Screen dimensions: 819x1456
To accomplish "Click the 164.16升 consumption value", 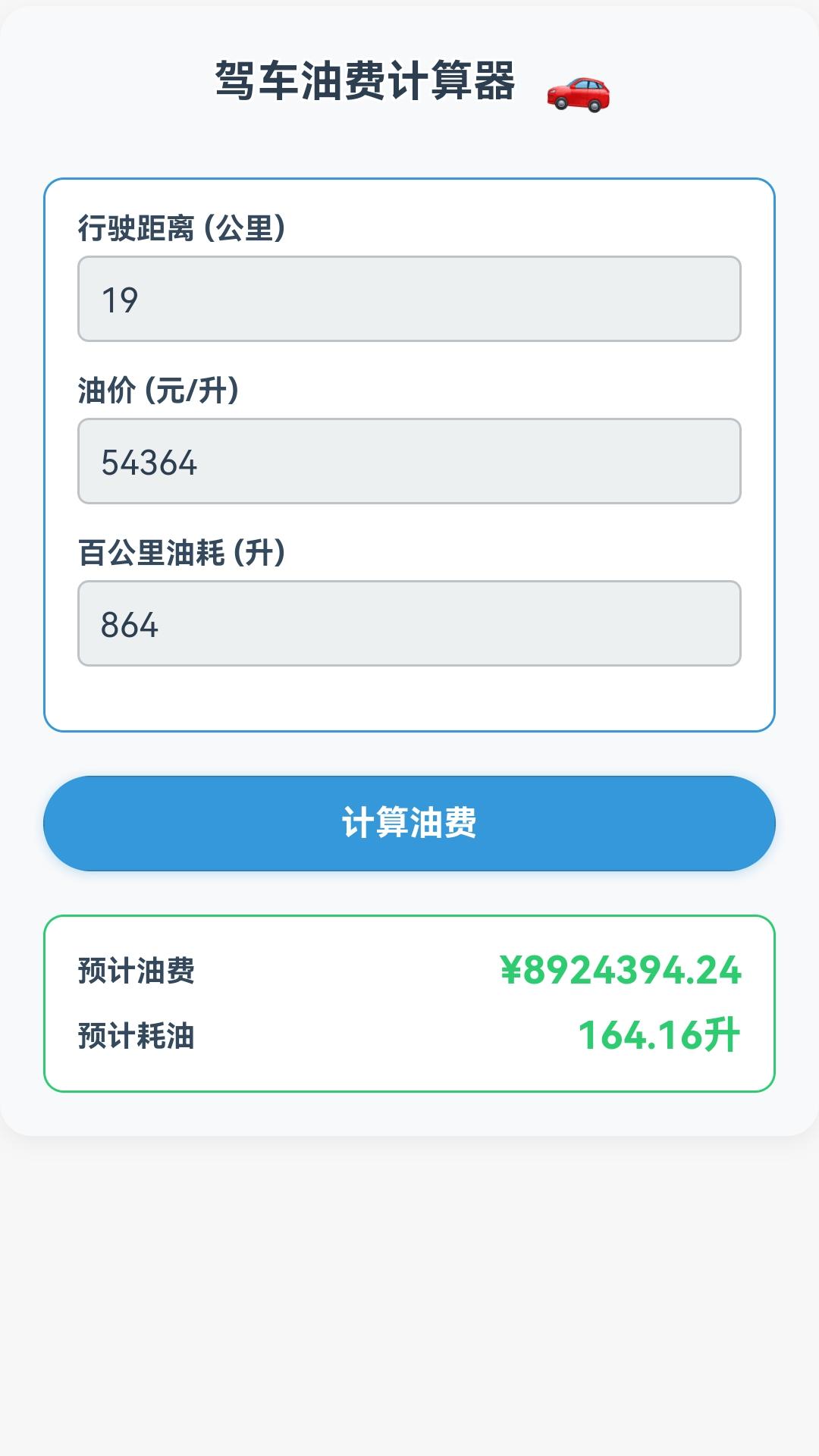I will tap(660, 1033).
